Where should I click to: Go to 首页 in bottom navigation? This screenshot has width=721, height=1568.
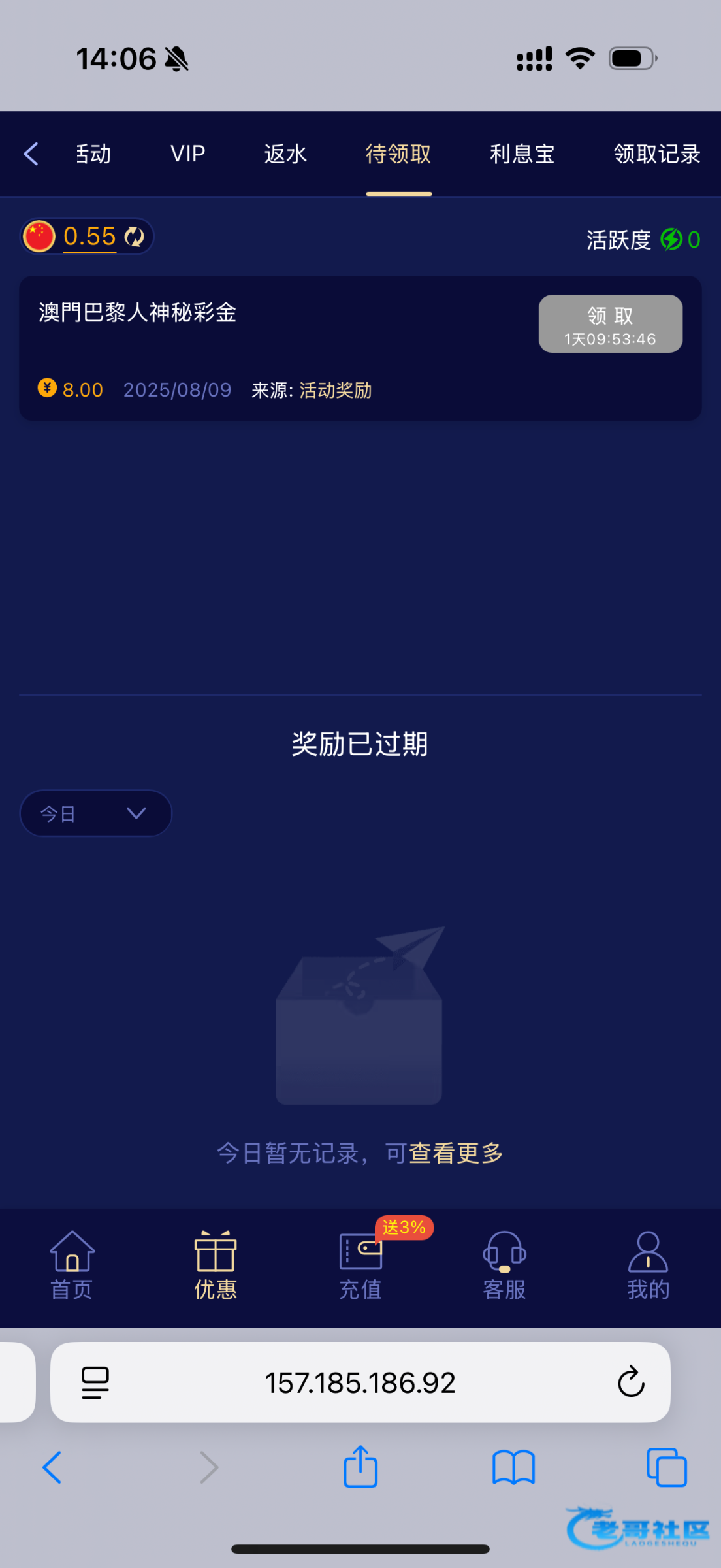(72, 1265)
